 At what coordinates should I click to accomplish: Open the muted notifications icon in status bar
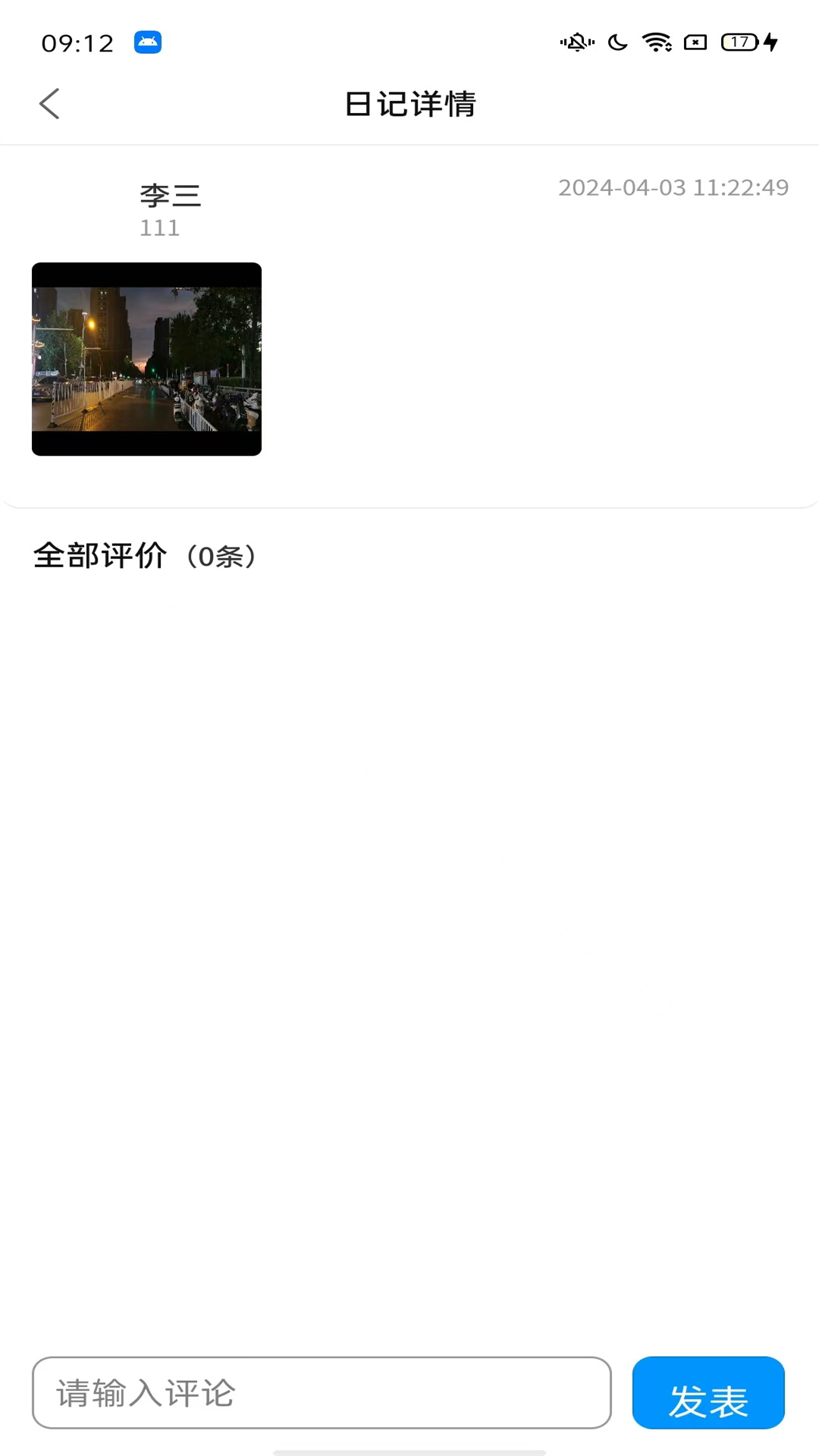tap(576, 42)
